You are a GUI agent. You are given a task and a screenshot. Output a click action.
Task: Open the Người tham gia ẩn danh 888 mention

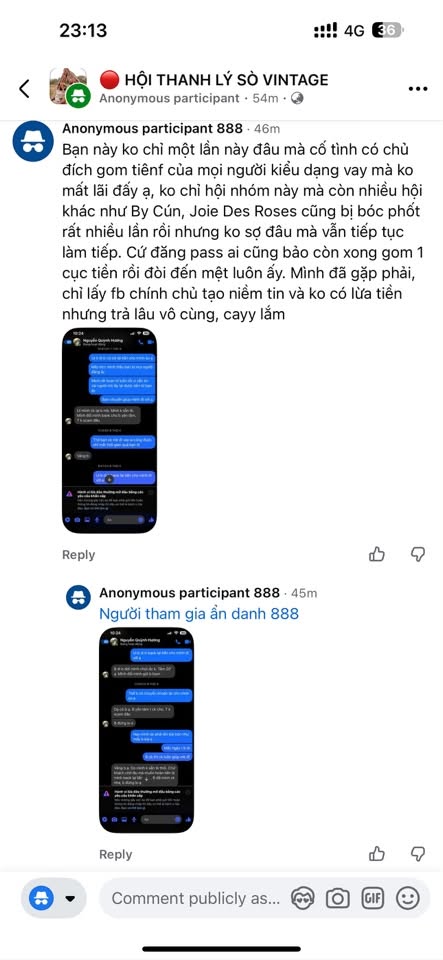(199, 613)
